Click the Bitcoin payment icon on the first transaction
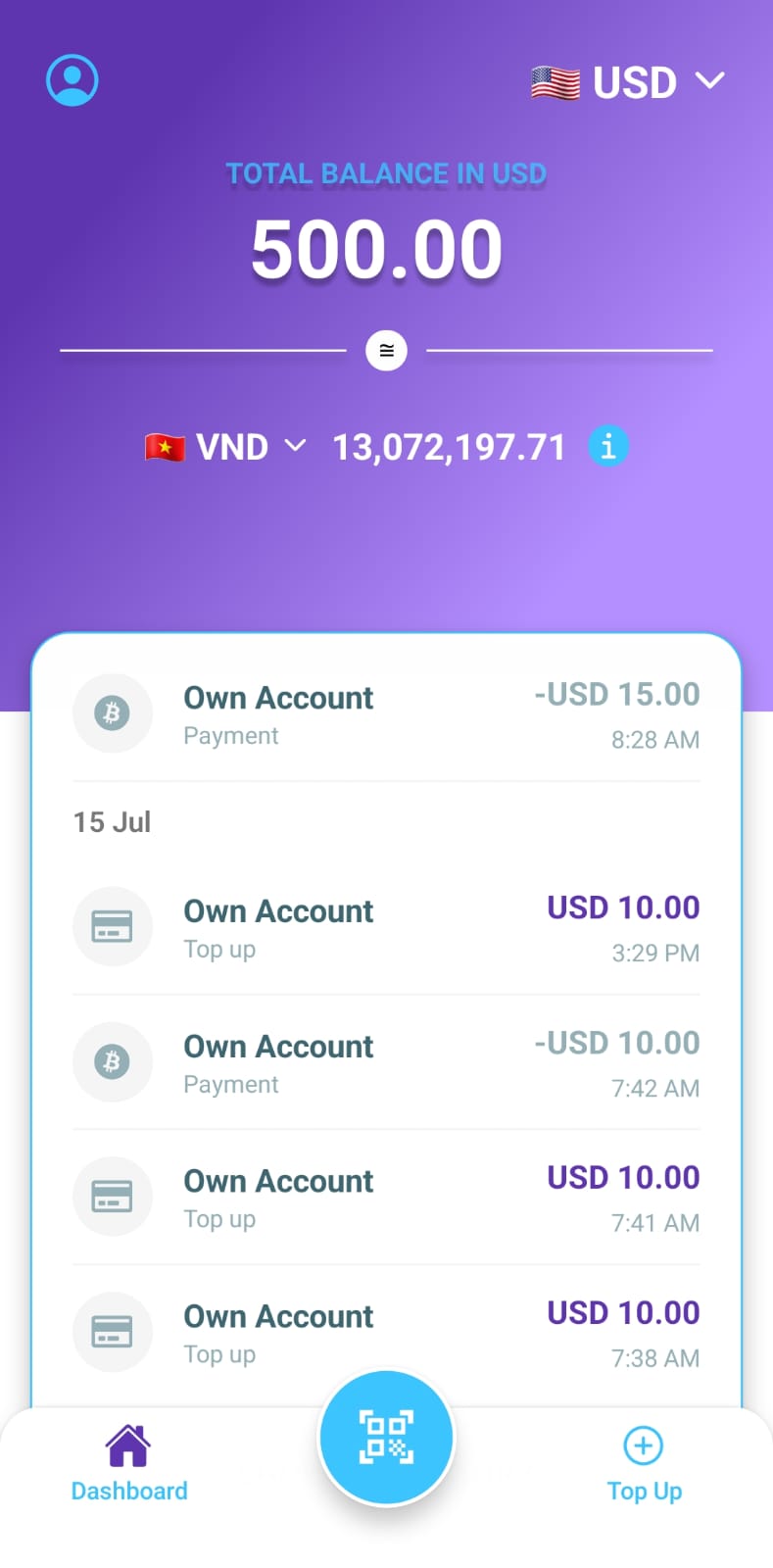The width and height of the screenshot is (773, 1568). pyautogui.click(x=113, y=713)
